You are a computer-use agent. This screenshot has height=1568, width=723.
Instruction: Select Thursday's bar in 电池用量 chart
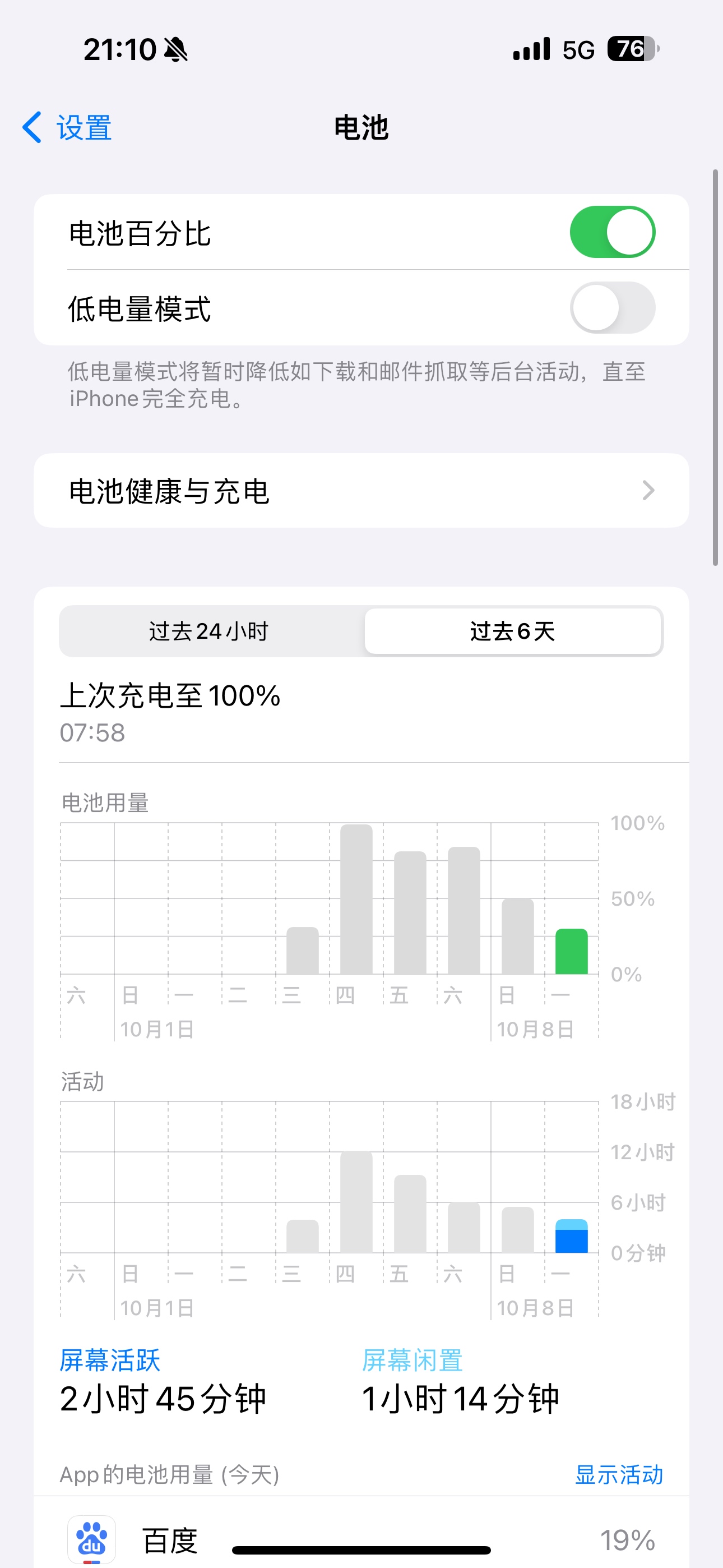(x=356, y=899)
